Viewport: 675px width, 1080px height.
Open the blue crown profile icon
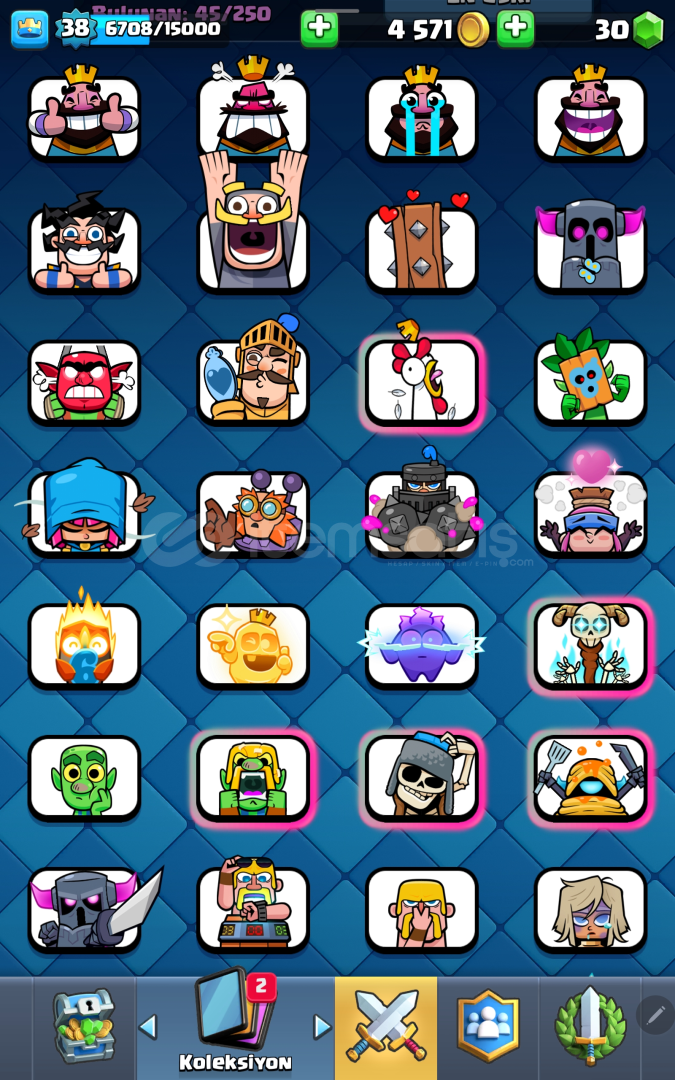click(30, 29)
